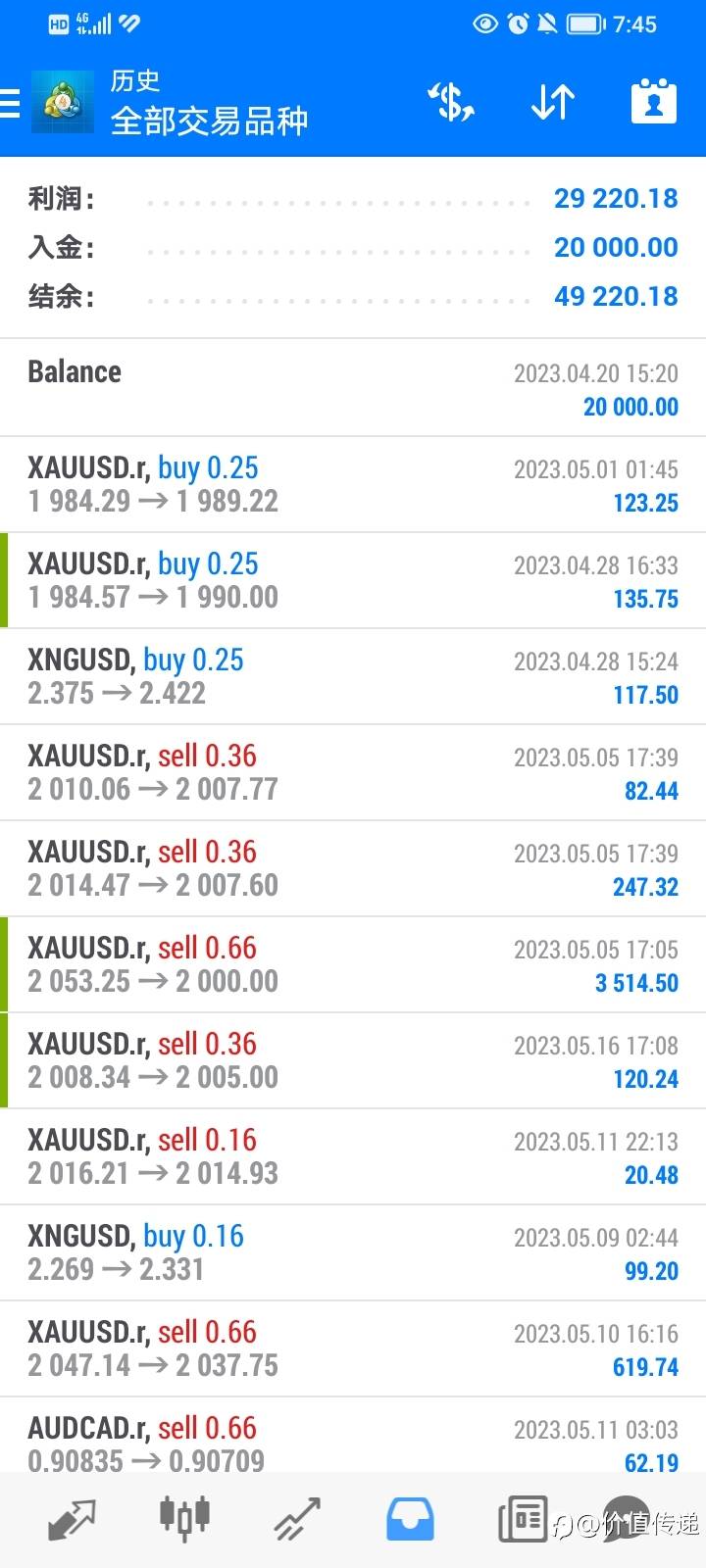This screenshot has width=706, height=1568.
Task: Switch to the News tab
Action: 523,1519
